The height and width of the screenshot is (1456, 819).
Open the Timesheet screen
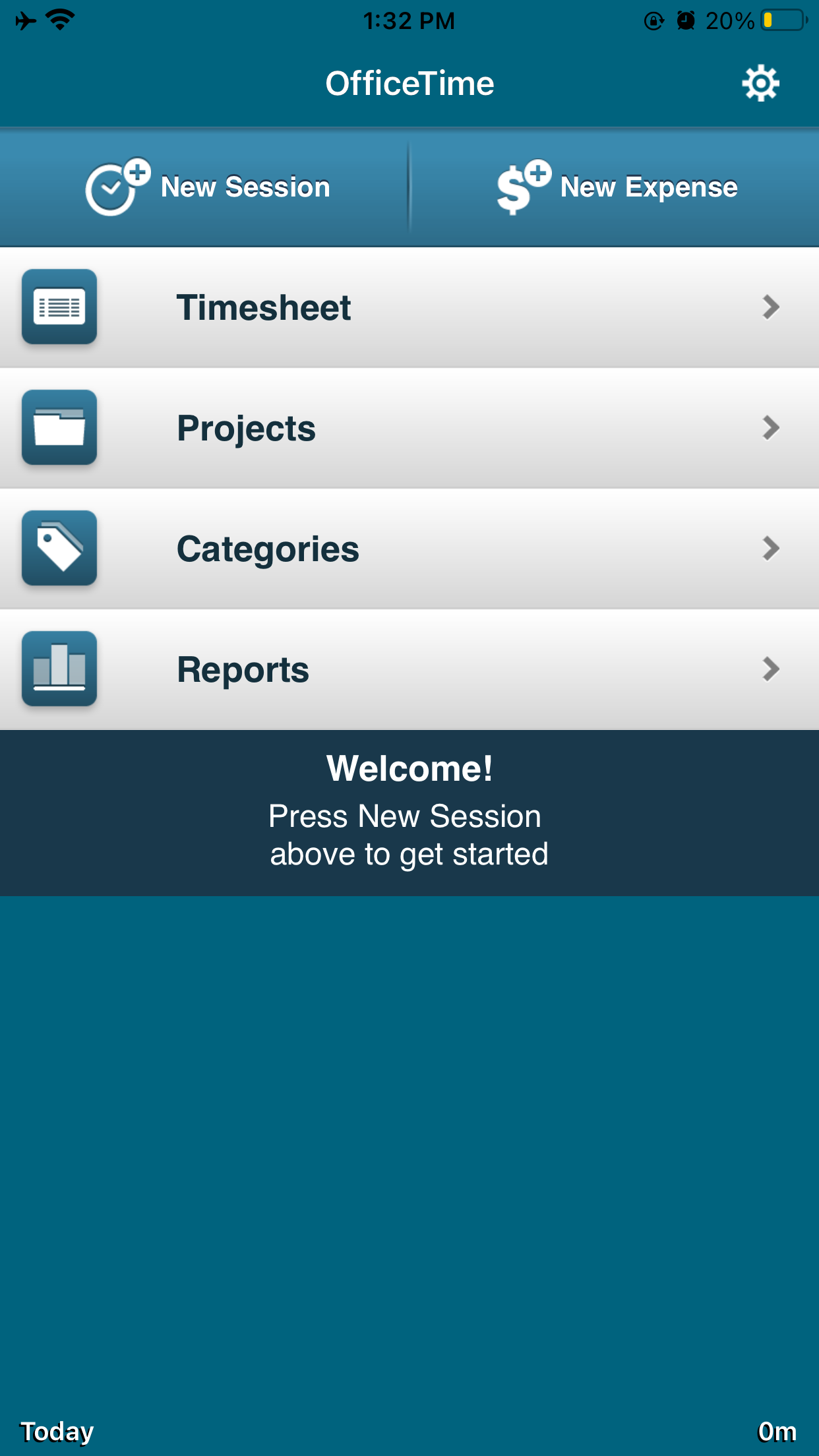pyautogui.click(x=409, y=307)
